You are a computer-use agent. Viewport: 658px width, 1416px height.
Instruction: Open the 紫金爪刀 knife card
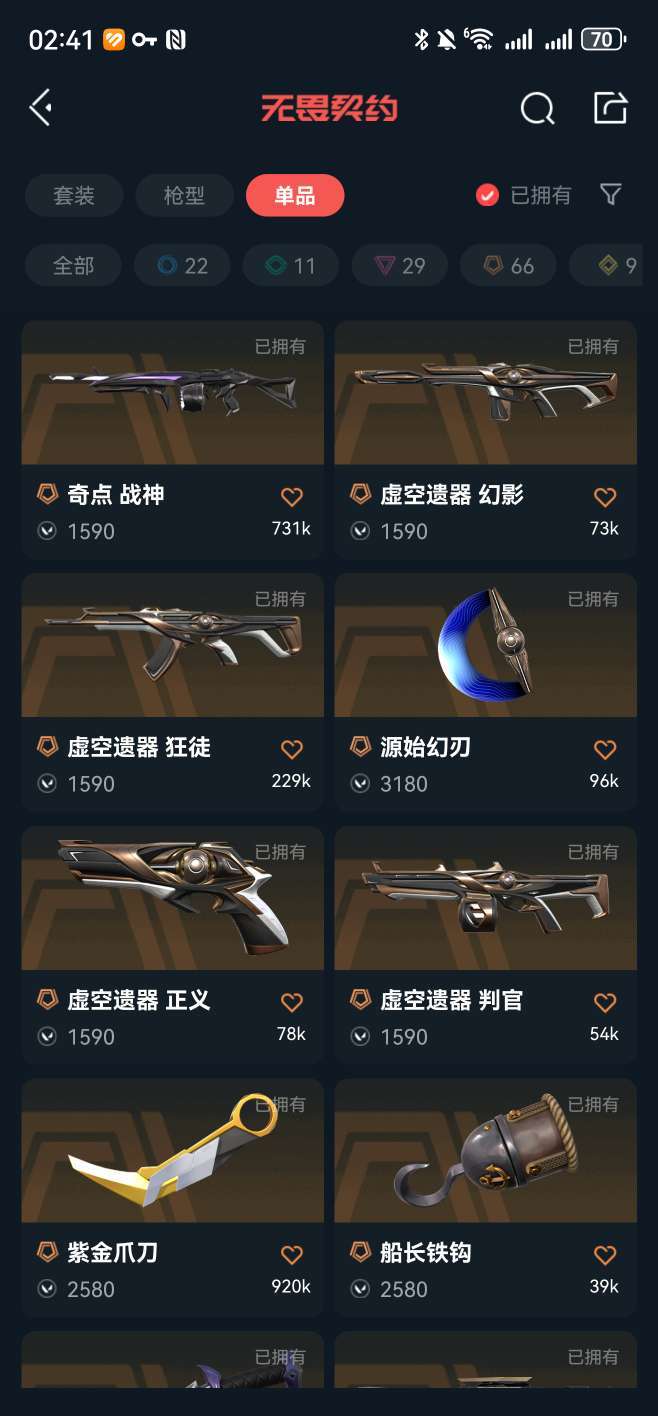[172, 1195]
